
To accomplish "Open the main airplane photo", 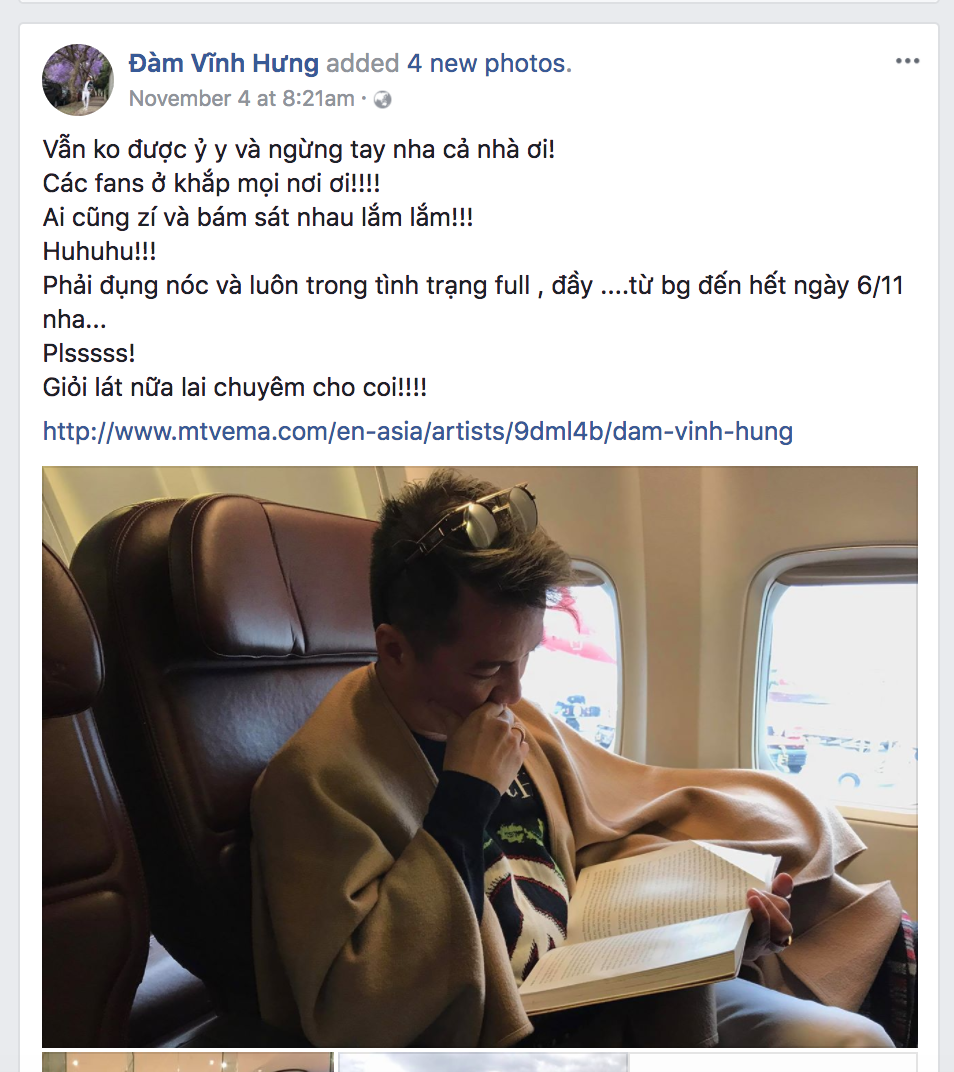I will tap(480, 756).
